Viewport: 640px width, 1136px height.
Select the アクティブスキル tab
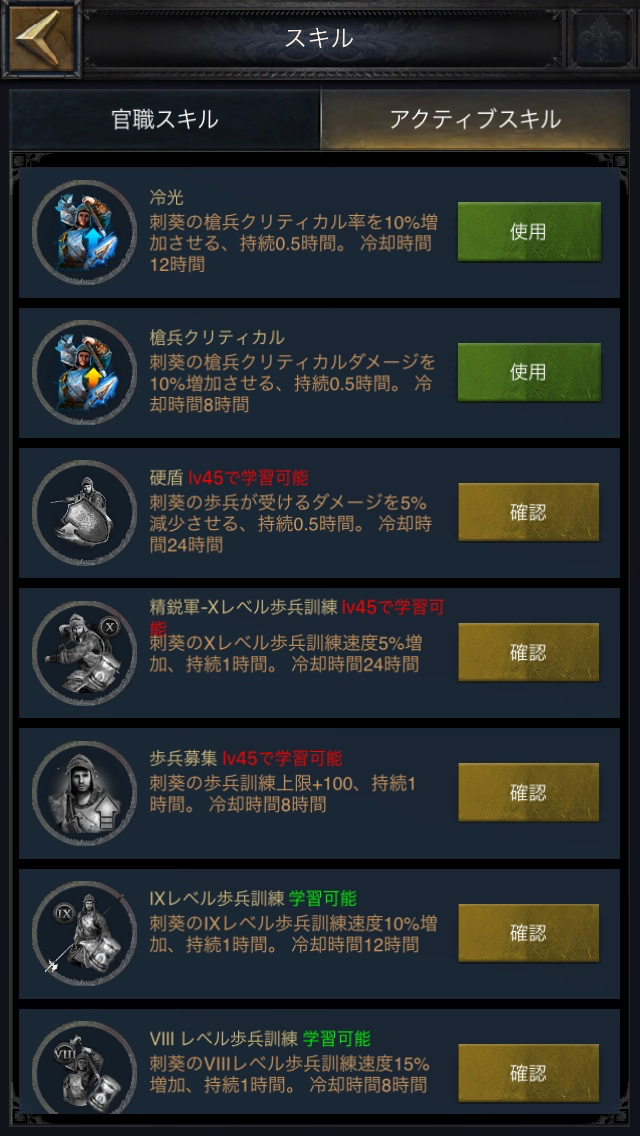click(475, 120)
